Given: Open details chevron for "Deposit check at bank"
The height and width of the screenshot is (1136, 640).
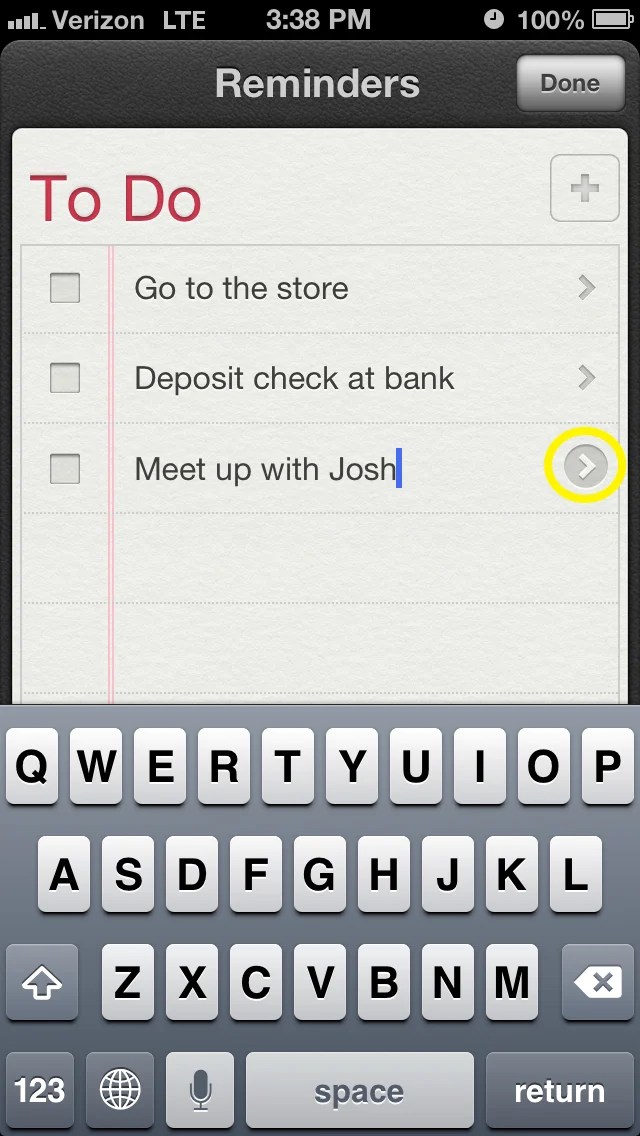Looking at the screenshot, I should click(x=587, y=378).
